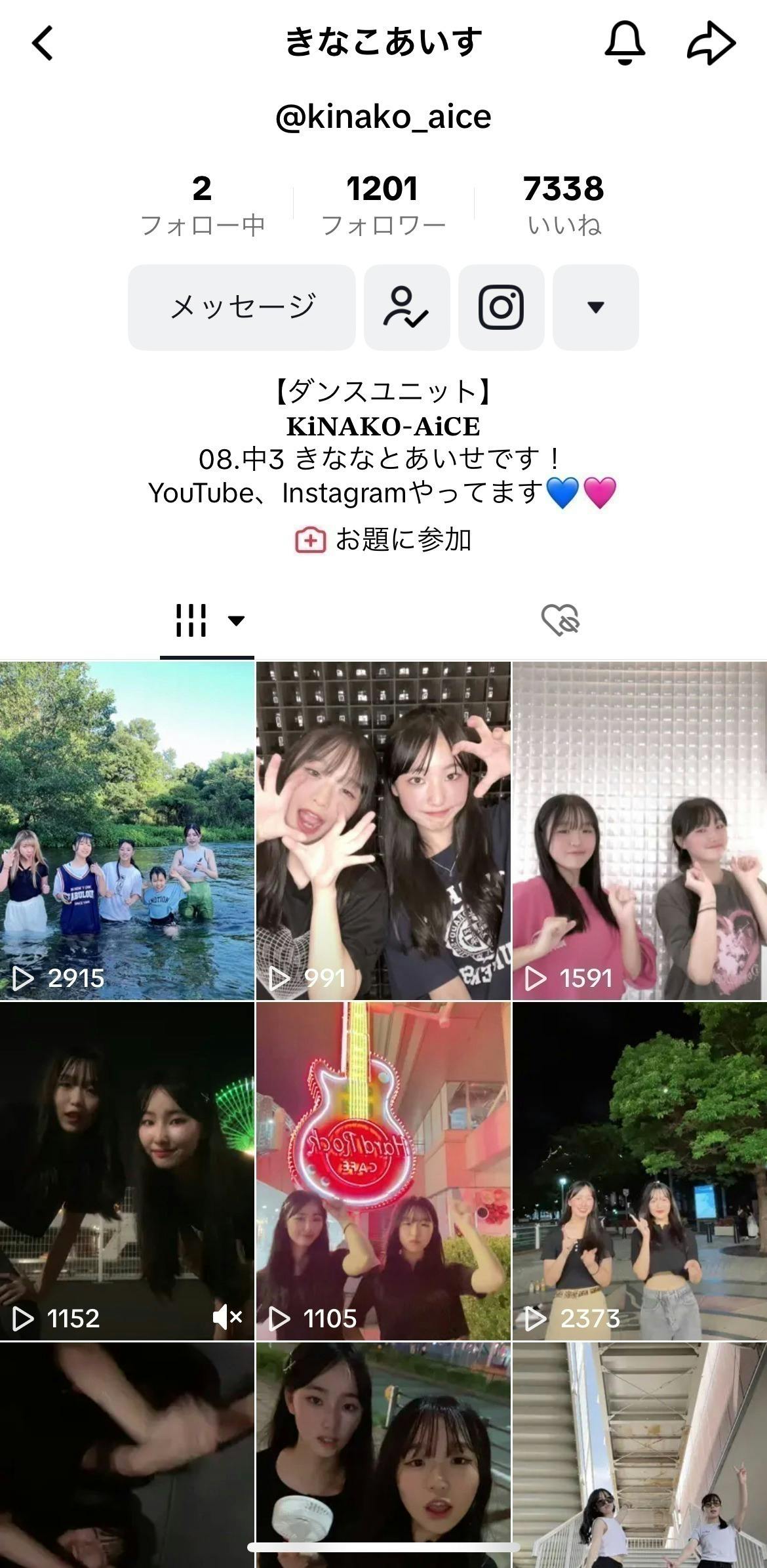
Task: Tap the メッセージ button
Action: (x=242, y=307)
